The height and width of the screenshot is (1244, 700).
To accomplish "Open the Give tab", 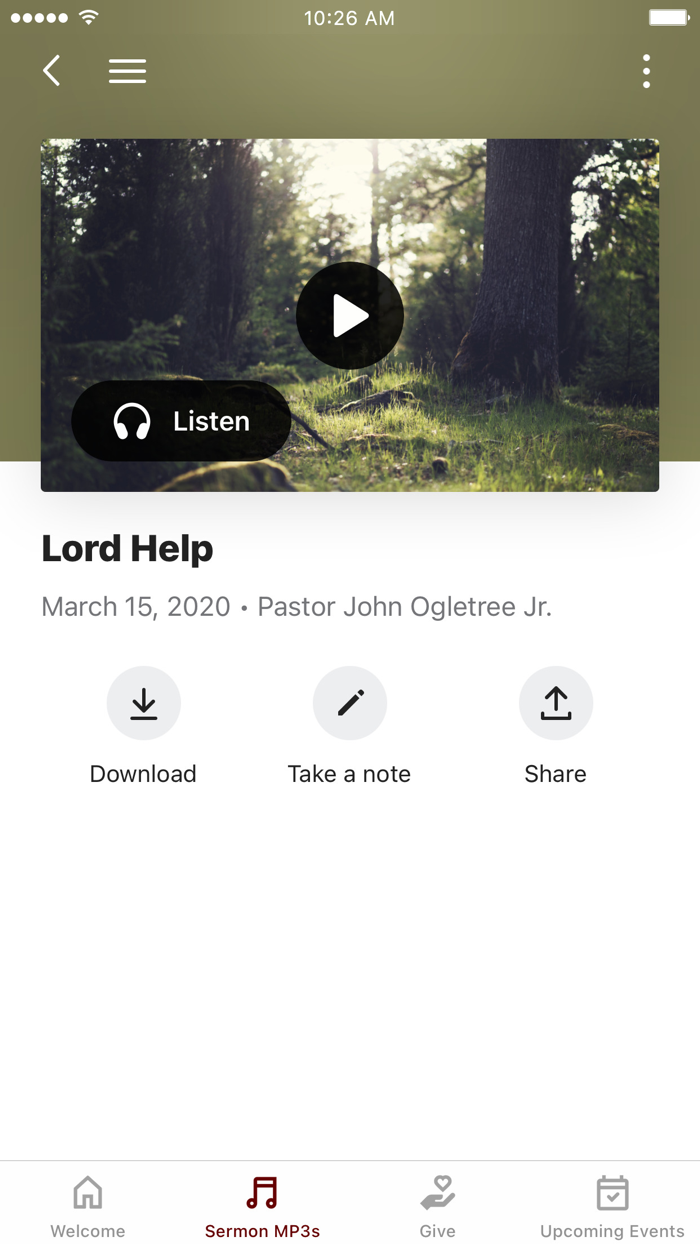I will click(x=437, y=1205).
